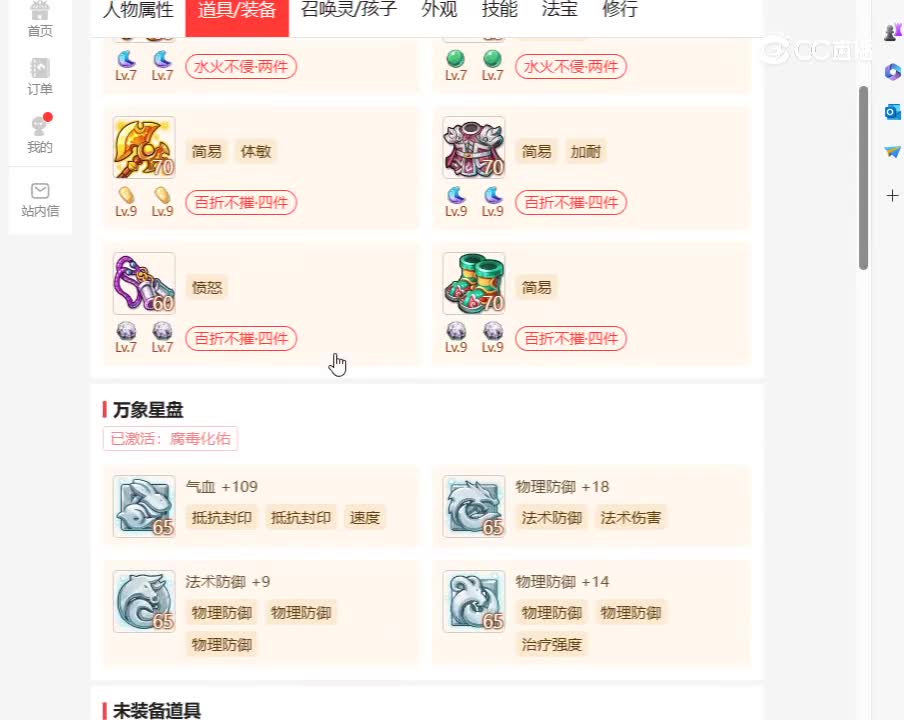Switch to the 外观 tab
The image size is (904, 720).
pos(439,11)
